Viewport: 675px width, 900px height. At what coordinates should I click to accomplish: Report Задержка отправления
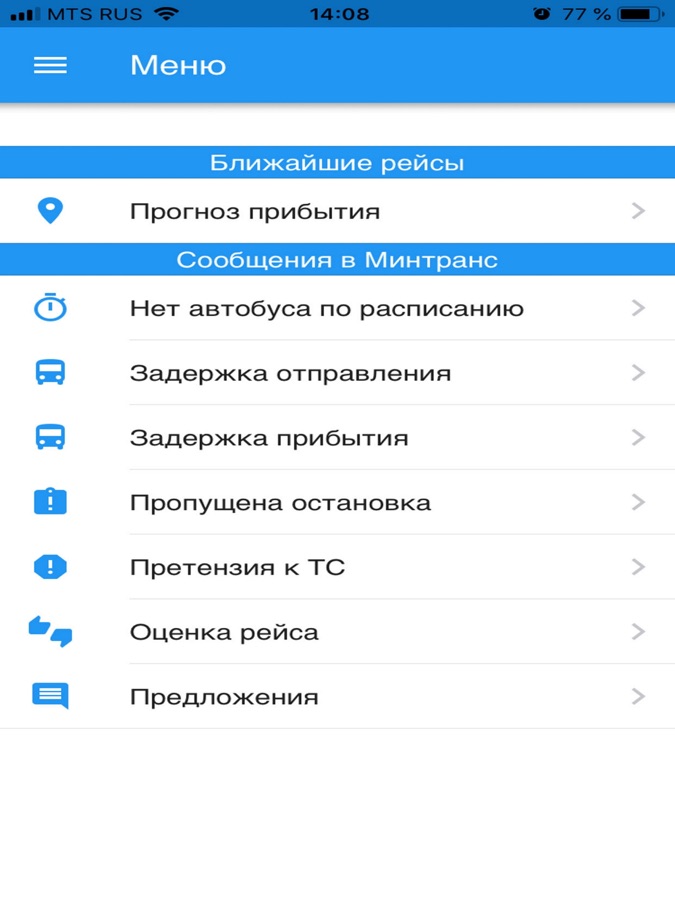pyautogui.click(x=337, y=374)
